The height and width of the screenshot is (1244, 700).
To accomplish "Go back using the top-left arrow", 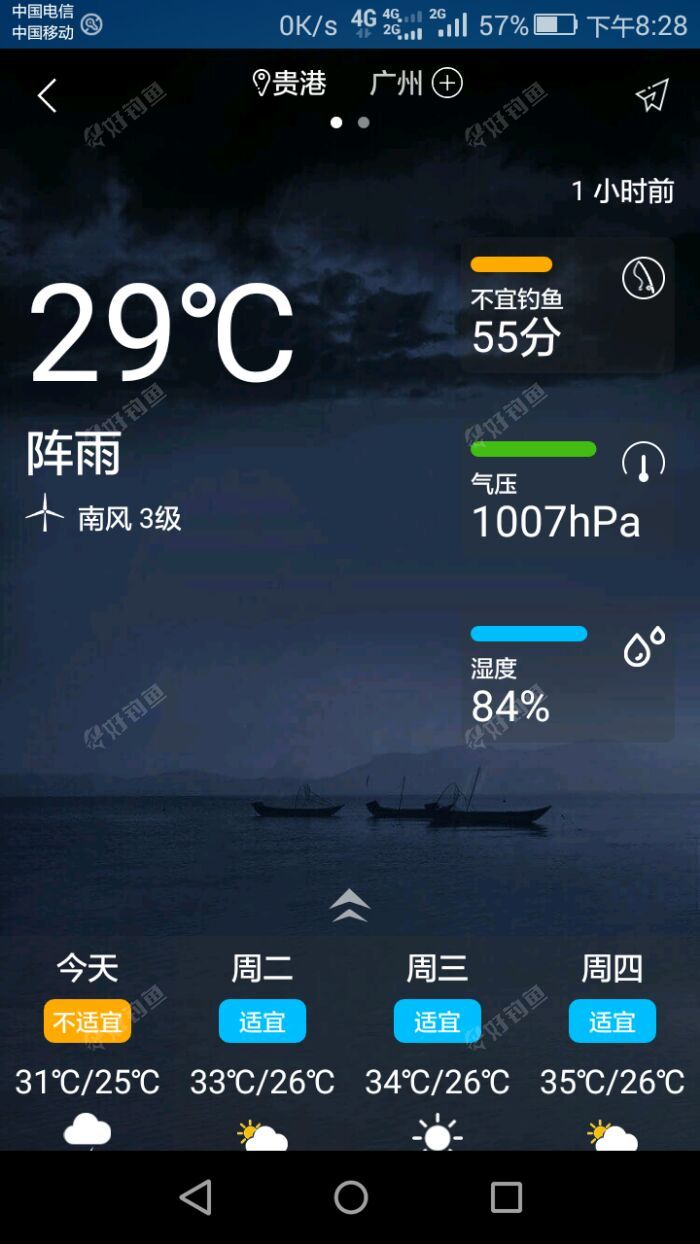I will [x=47, y=96].
